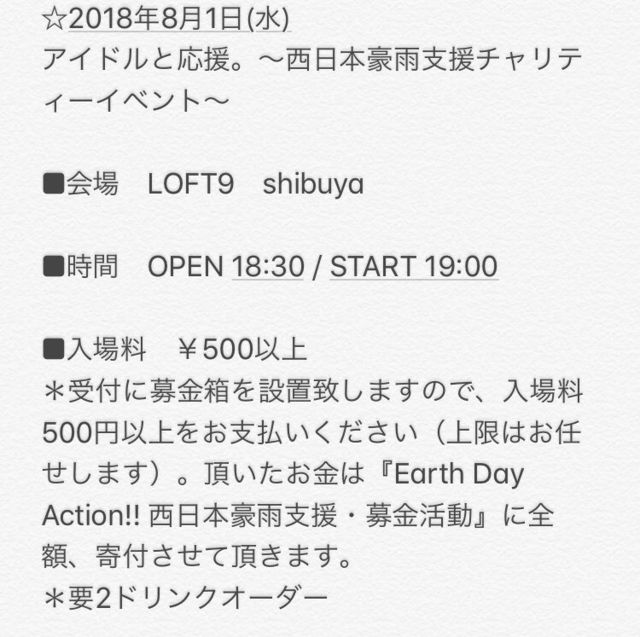Tap the underlined 18:30 opening time
The height and width of the screenshot is (637, 640).
point(267,267)
